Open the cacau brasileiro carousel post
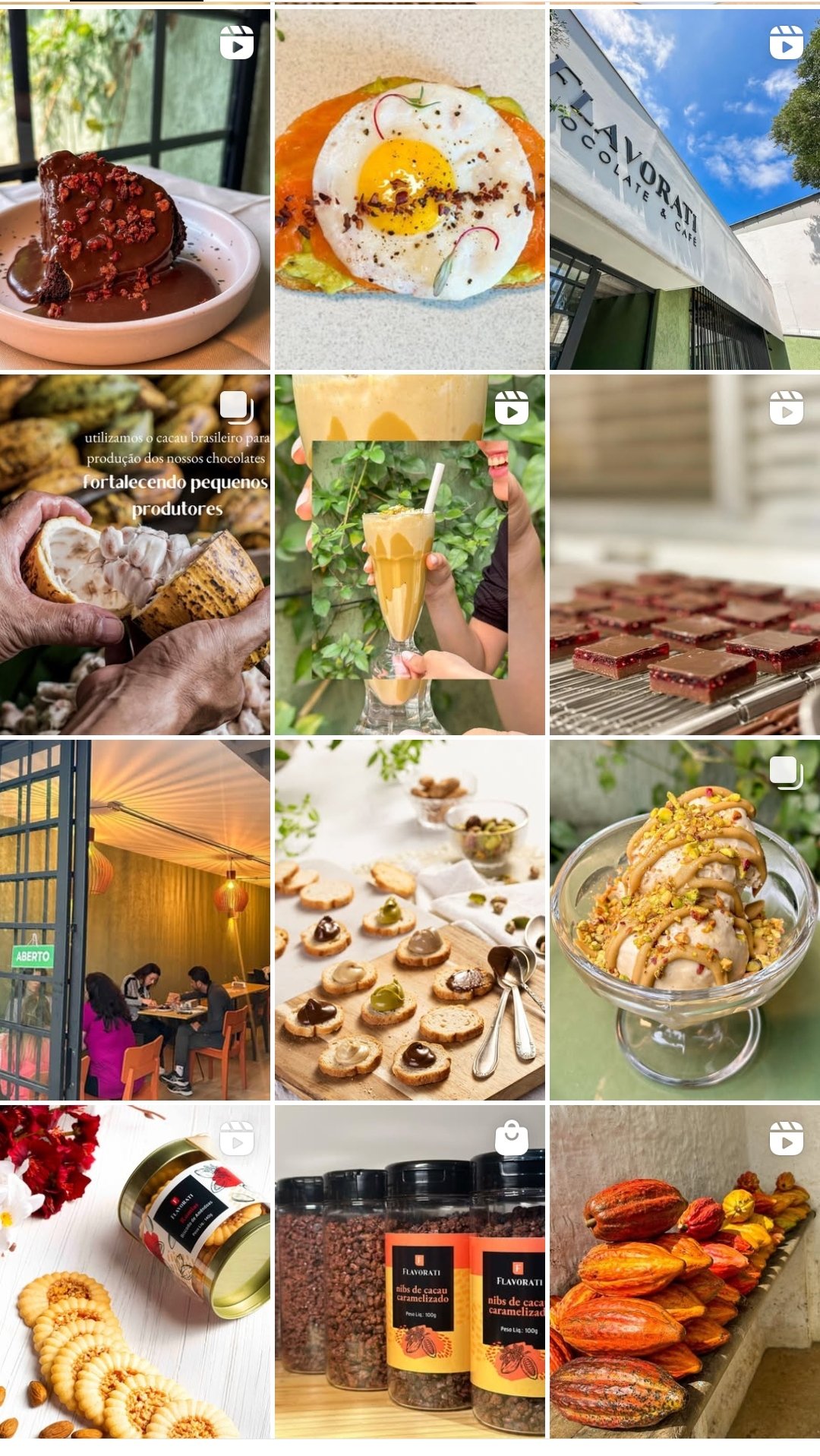The width and height of the screenshot is (820, 1456). pyautogui.click(x=134, y=554)
